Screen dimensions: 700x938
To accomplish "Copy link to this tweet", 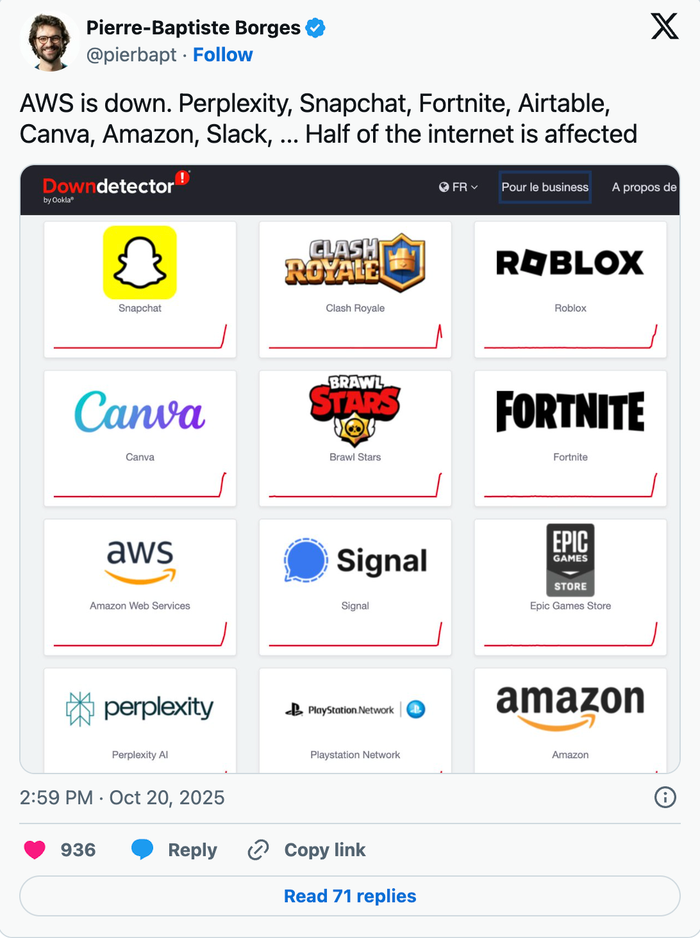I will [x=306, y=850].
